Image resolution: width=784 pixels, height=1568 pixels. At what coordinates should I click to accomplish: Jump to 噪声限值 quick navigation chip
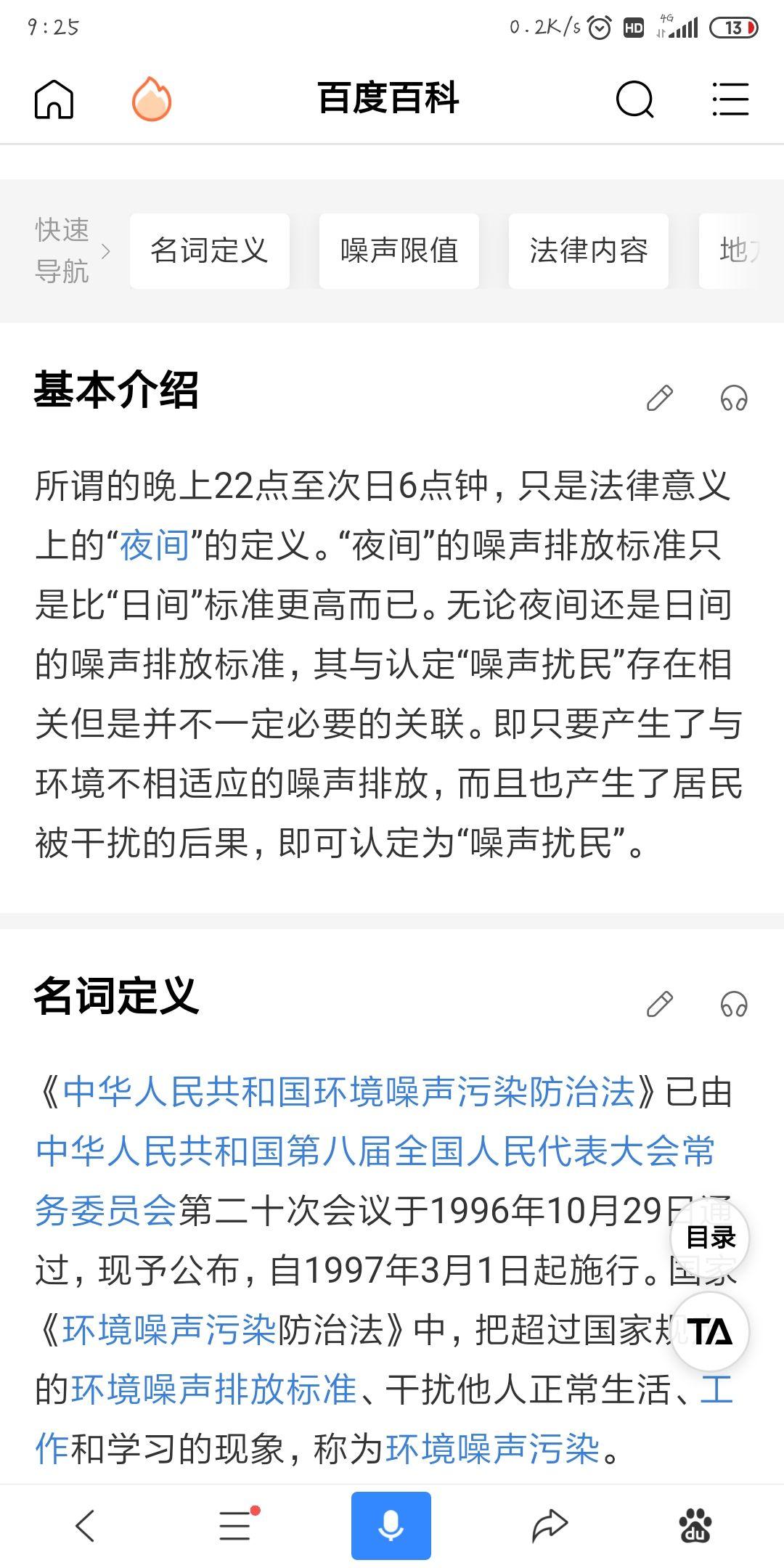pyautogui.click(x=399, y=251)
